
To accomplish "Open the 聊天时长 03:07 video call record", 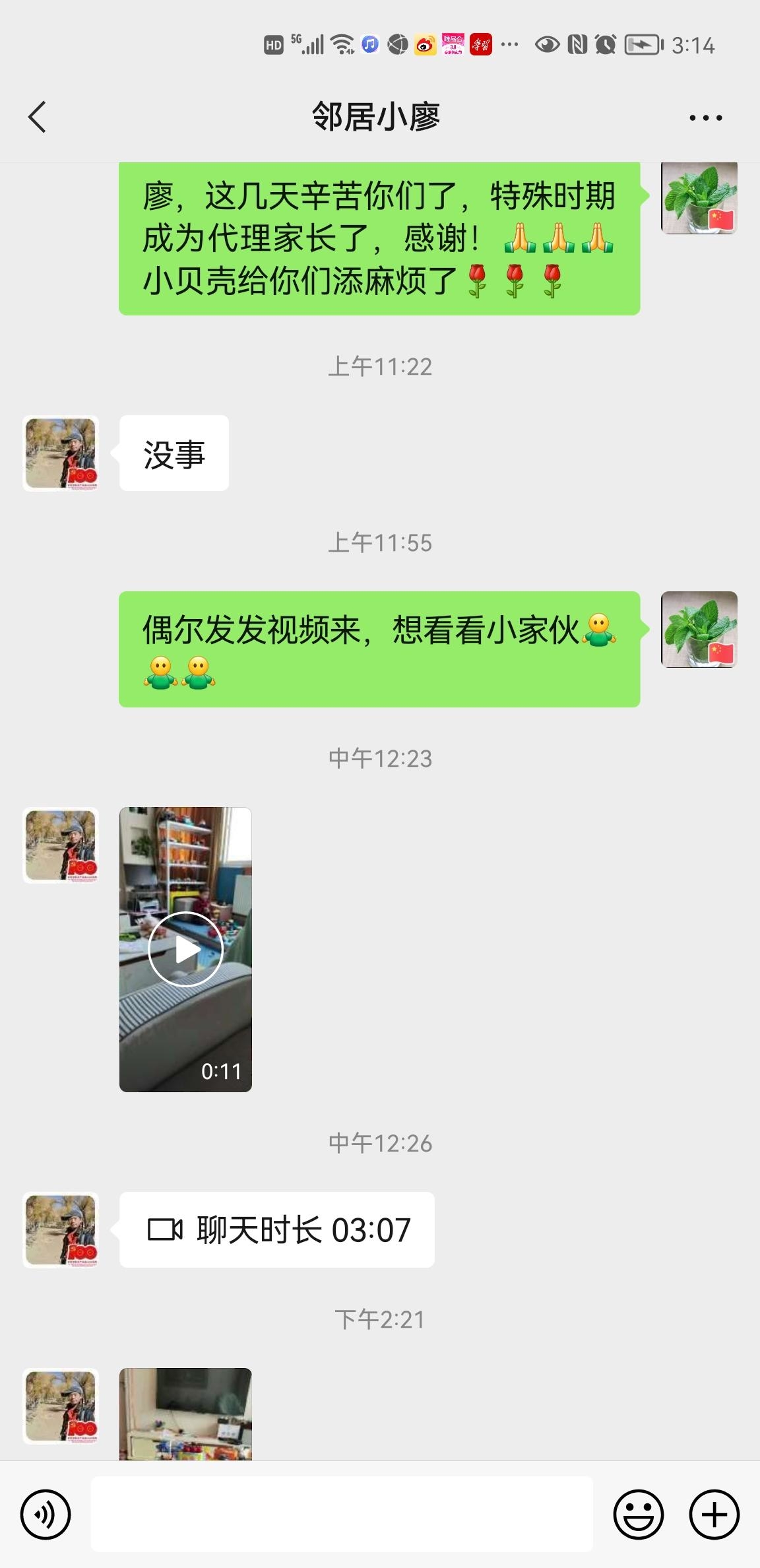I will click(277, 1229).
